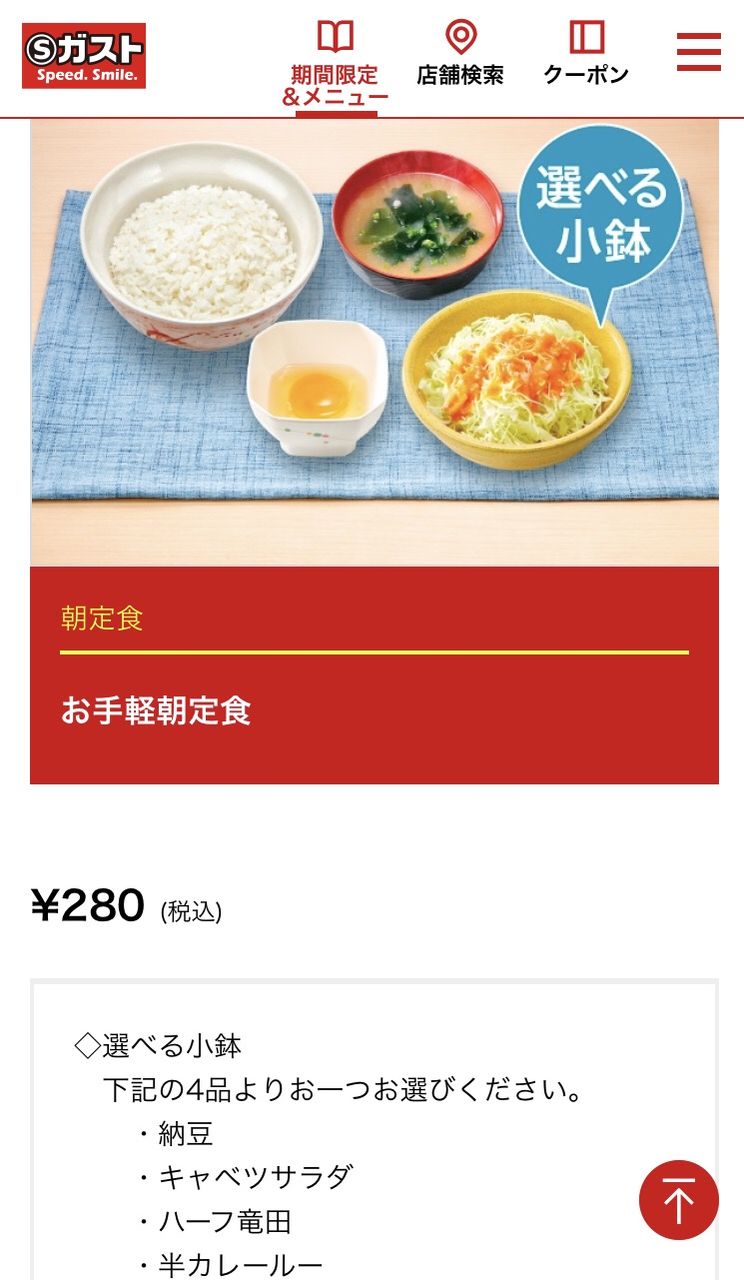Viewport: 744px width, 1280px height.
Task: Tap the back-to-top arrow button
Action: pos(678,1200)
